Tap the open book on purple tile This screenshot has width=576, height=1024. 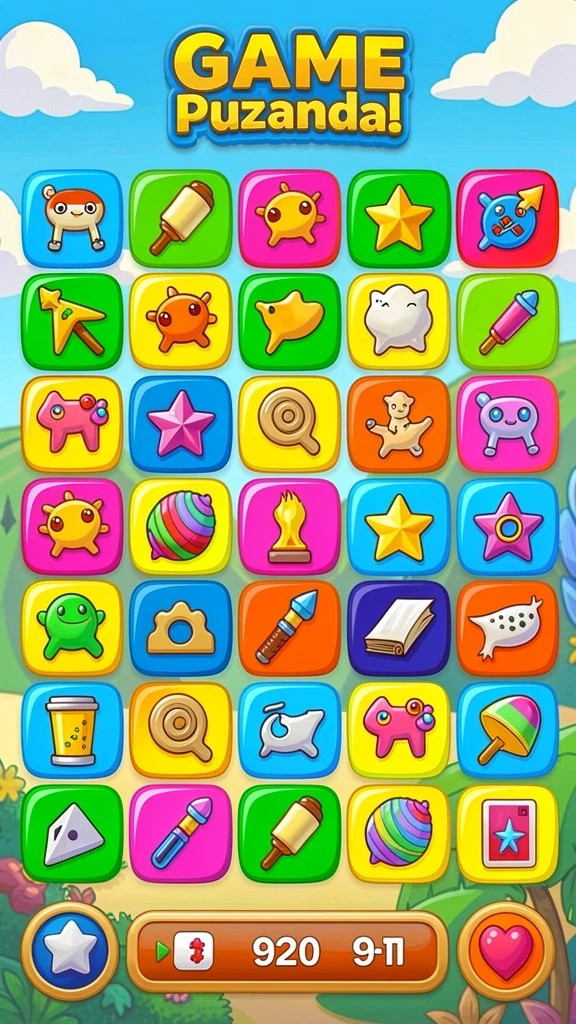(398, 628)
